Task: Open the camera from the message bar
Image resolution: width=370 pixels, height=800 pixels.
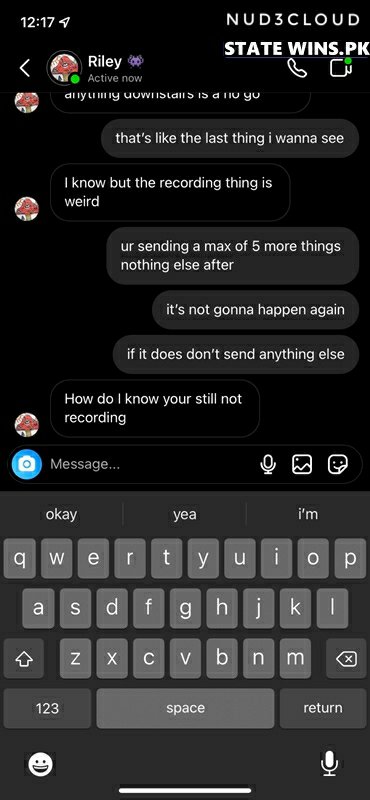Action: pos(27,464)
